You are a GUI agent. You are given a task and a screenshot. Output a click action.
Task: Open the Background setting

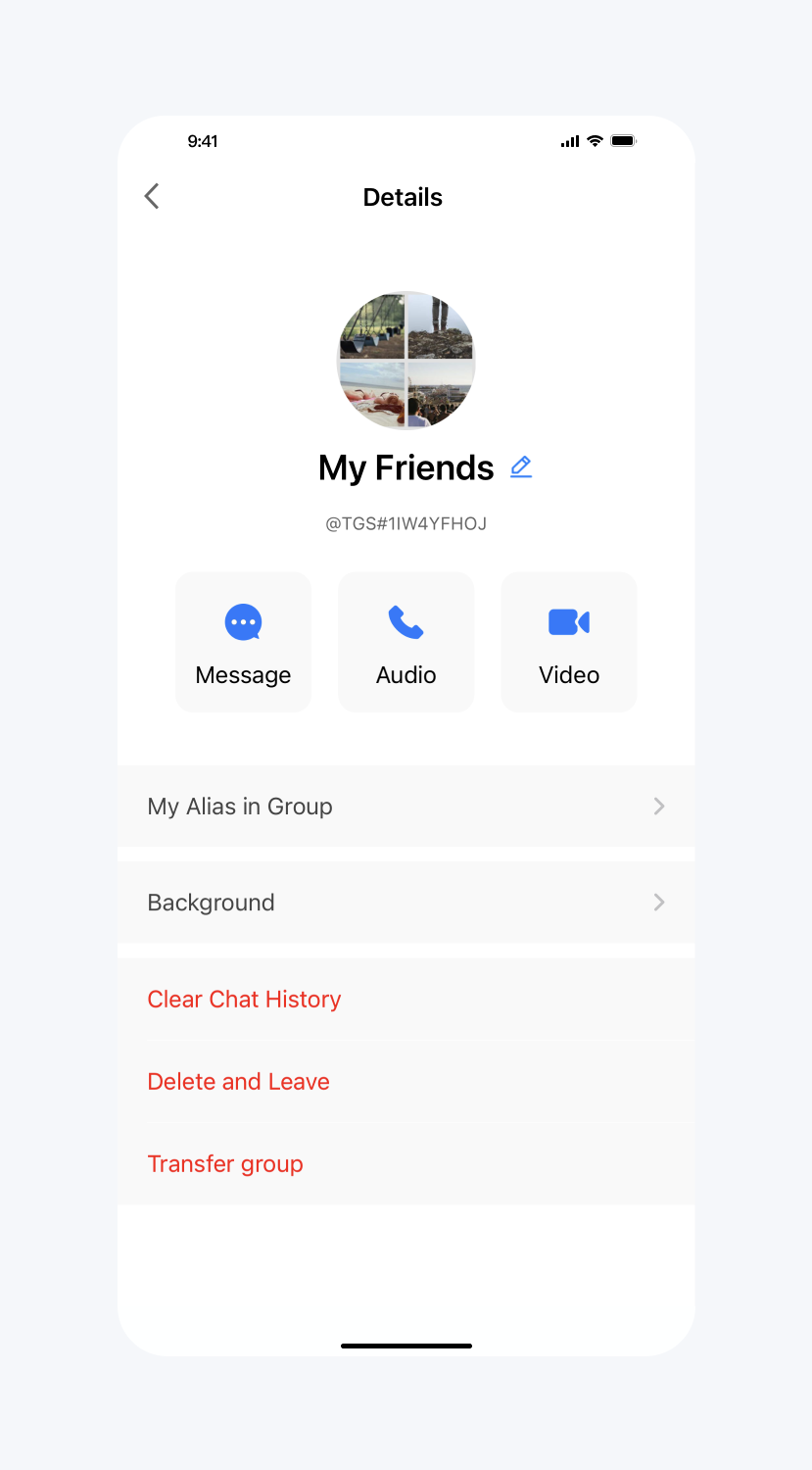tap(406, 902)
